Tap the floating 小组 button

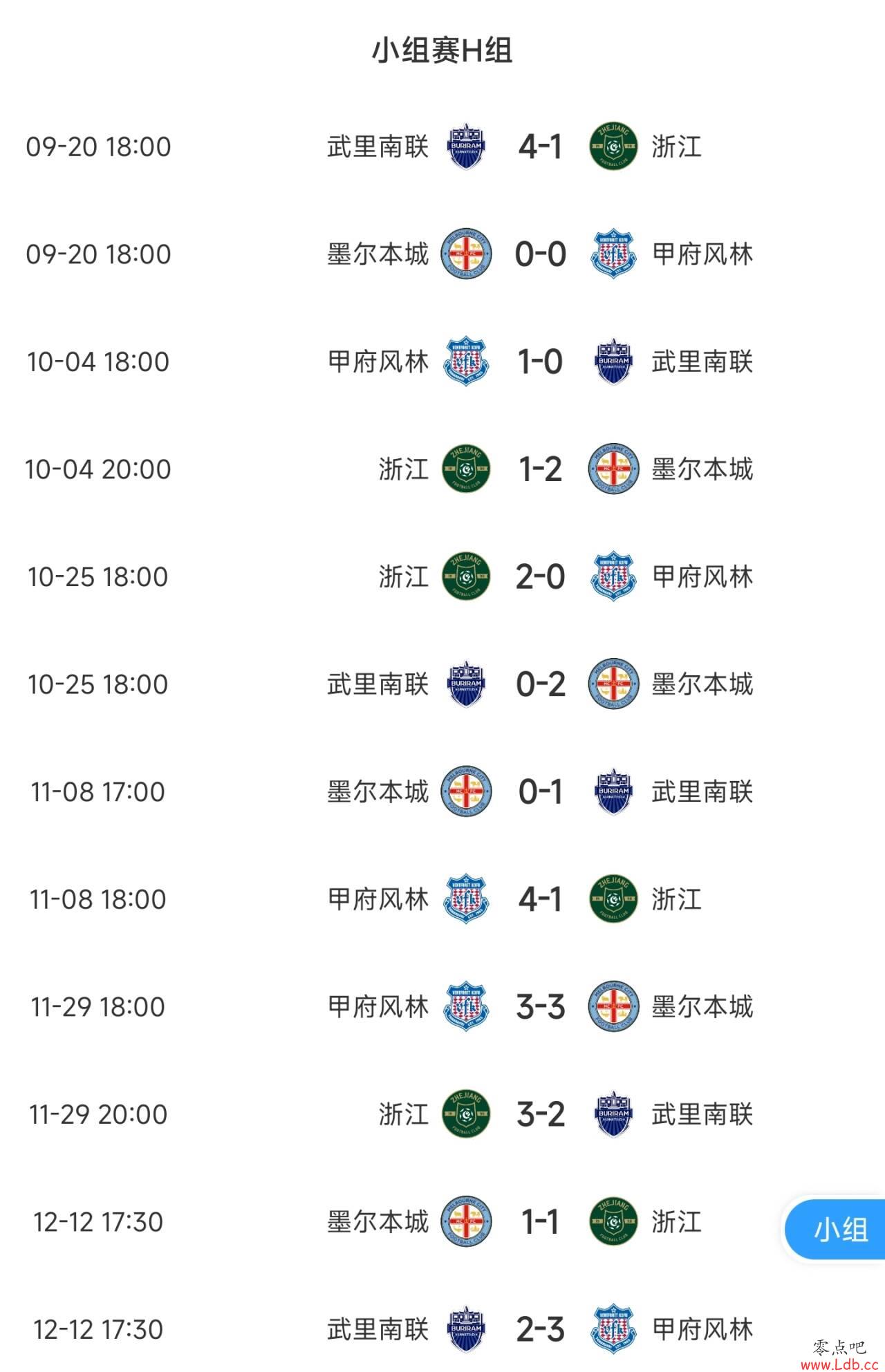pyautogui.click(x=838, y=1230)
